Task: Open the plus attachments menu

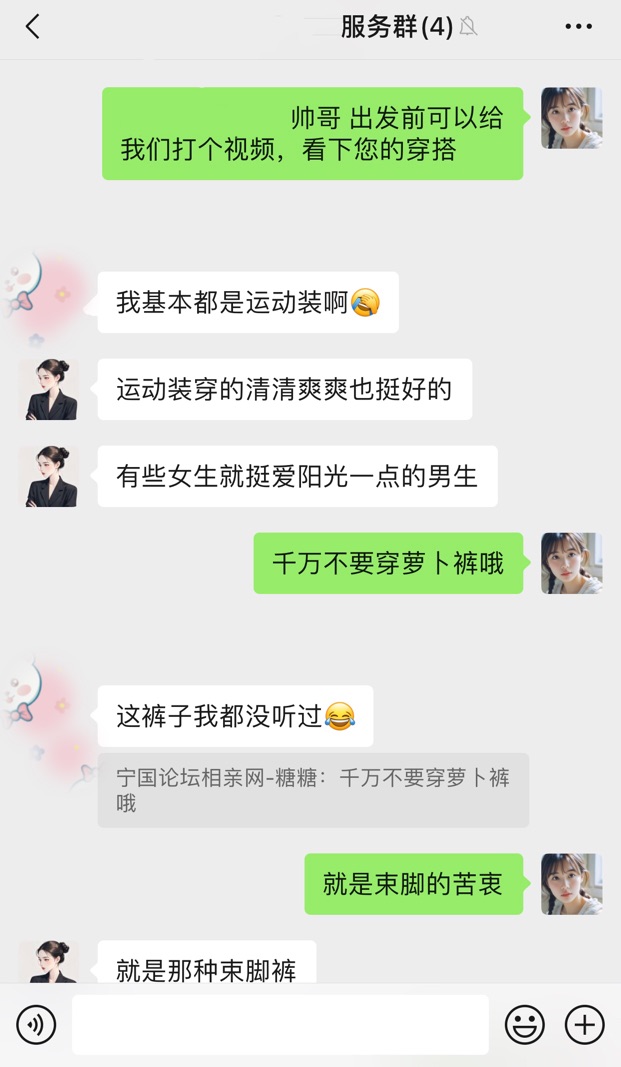Action: (584, 1024)
